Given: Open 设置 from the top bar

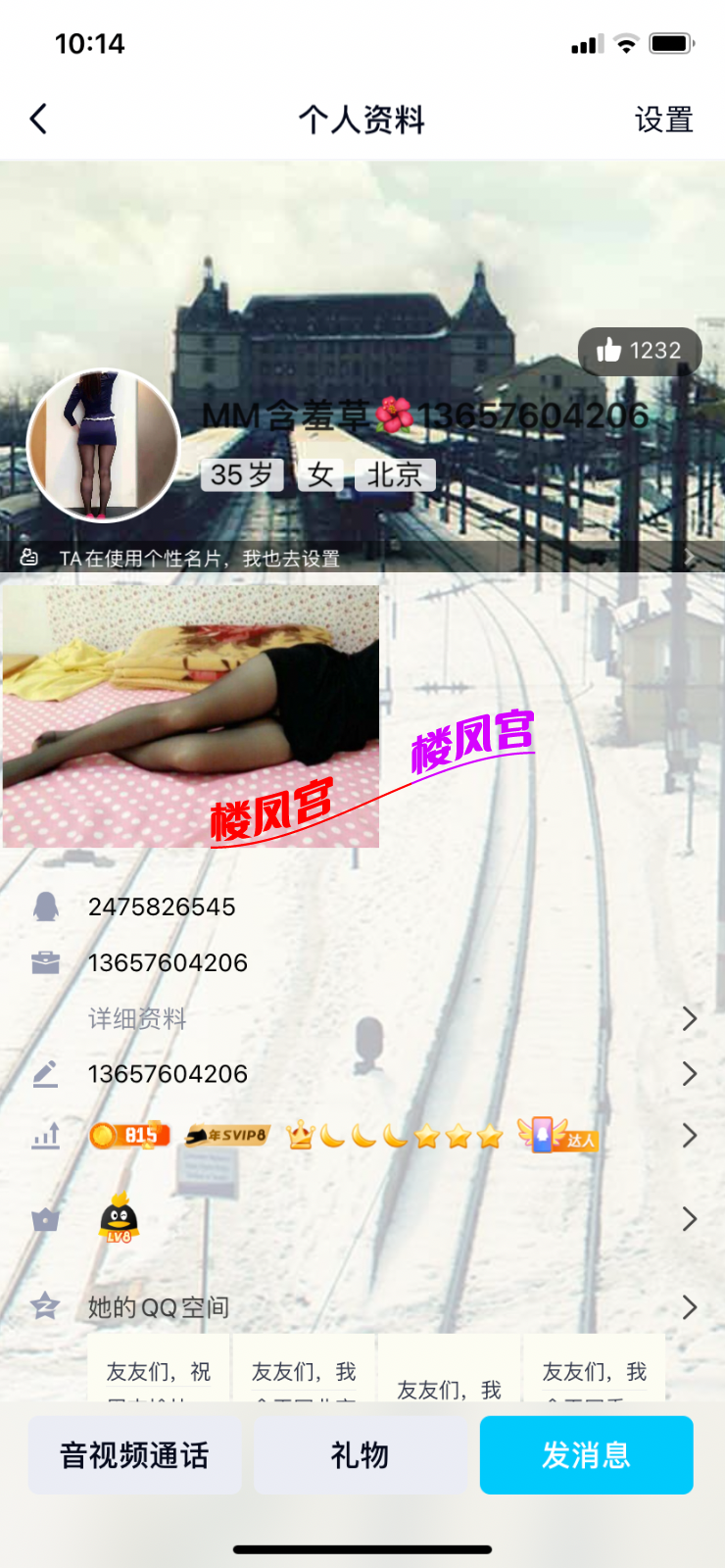Looking at the screenshot, I should [x=663, y=120].
